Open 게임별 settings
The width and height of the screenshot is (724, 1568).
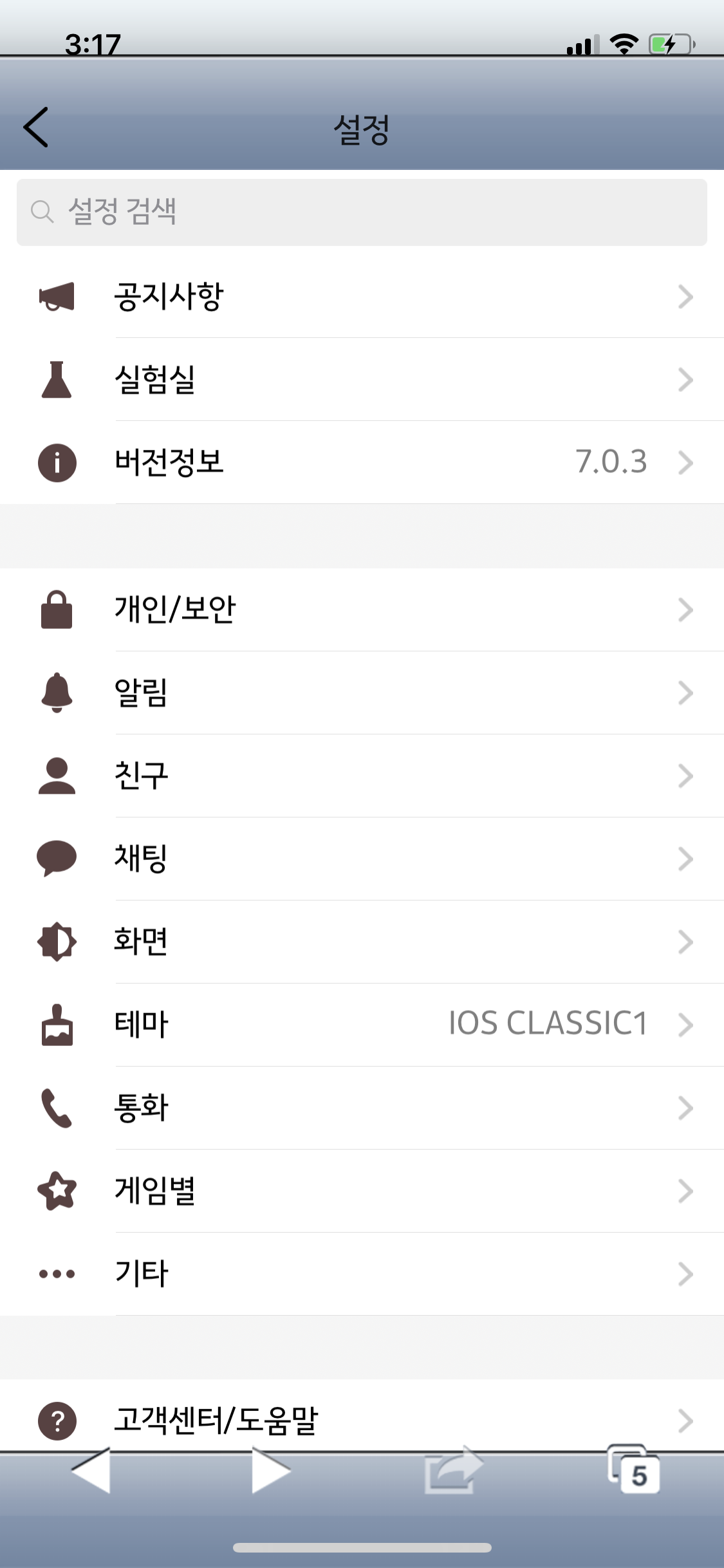pos(362,1191)
